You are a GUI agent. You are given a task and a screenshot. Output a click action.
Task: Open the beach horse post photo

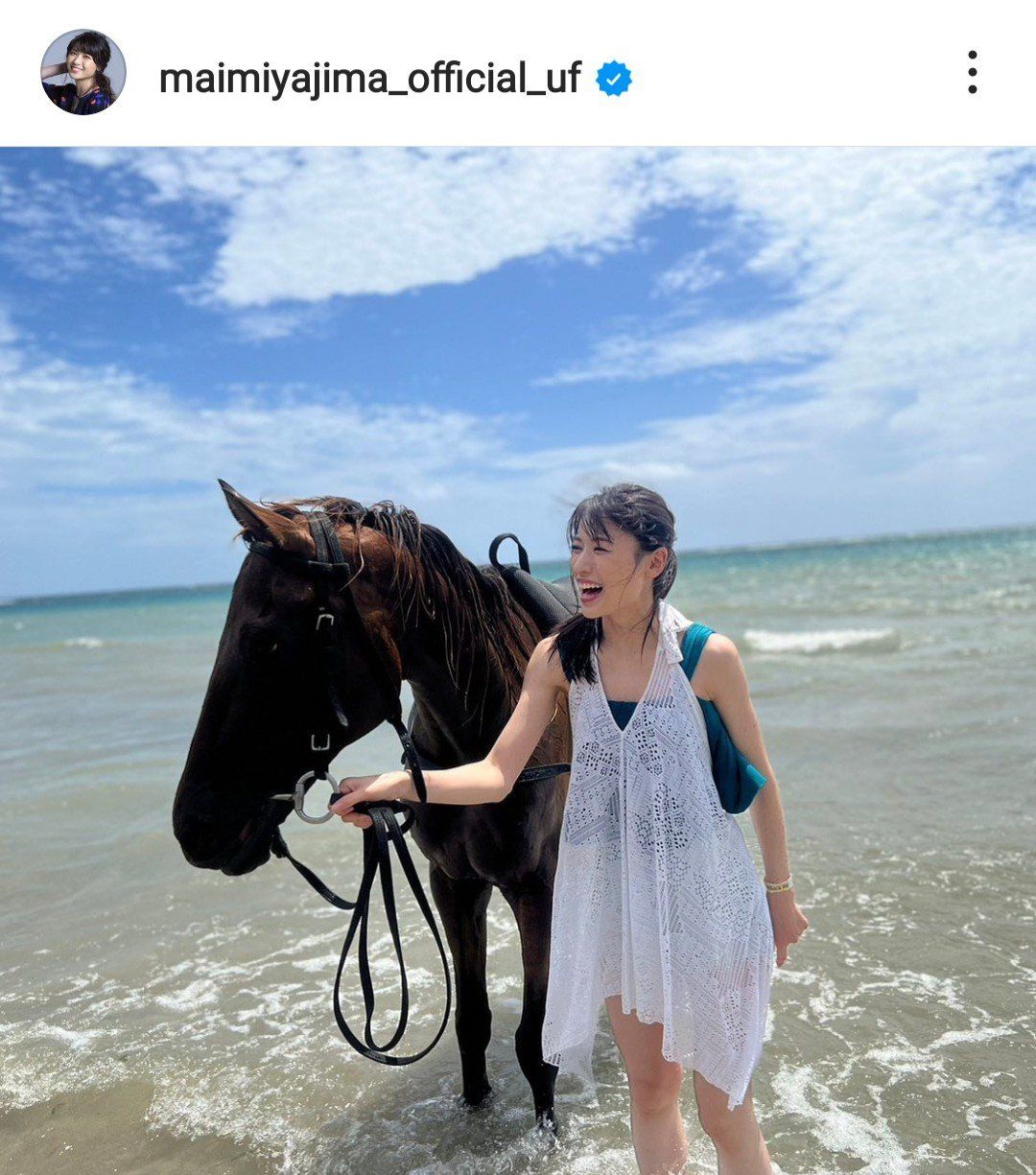click(518, 660)
